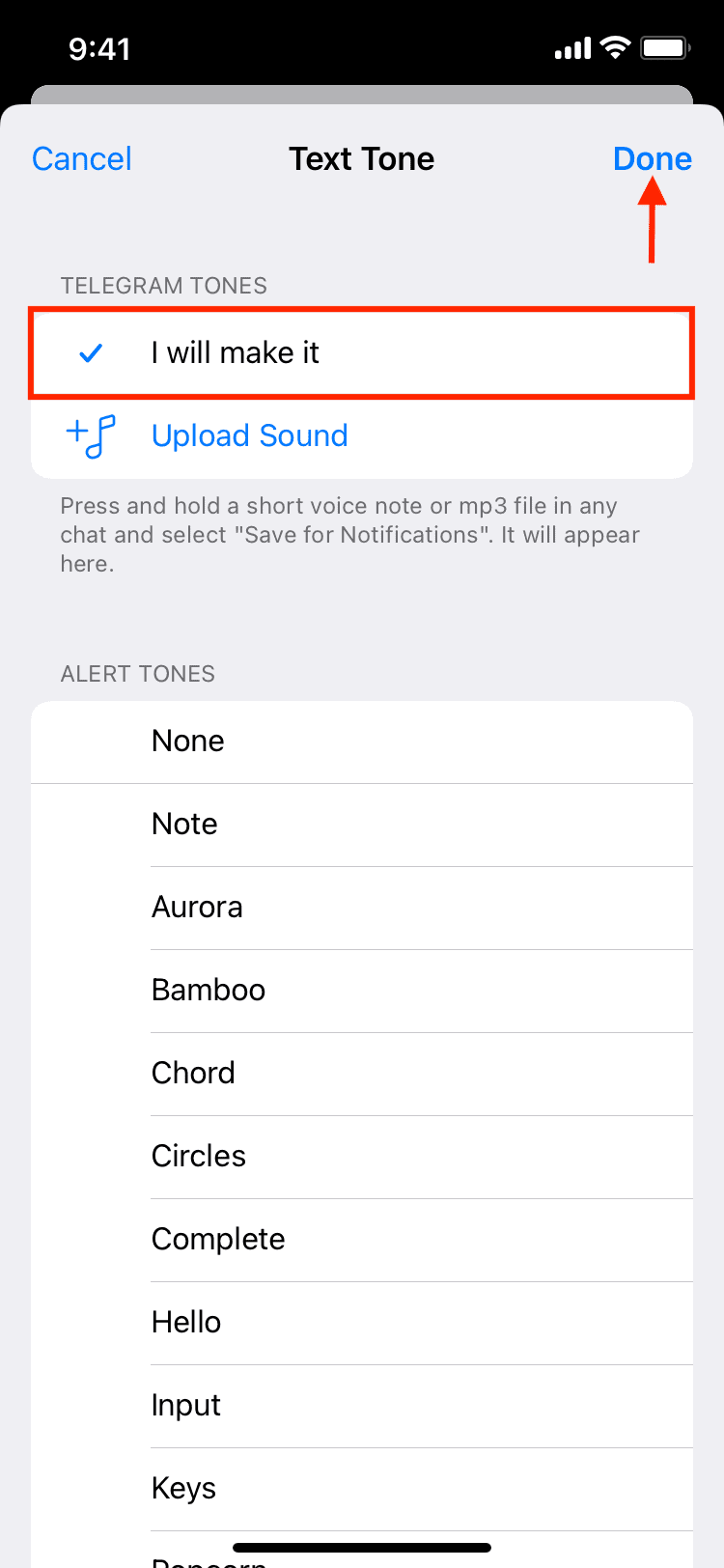
Task: Choose None as alert tone
Action: pyautogui.click(x=362, y=742)
